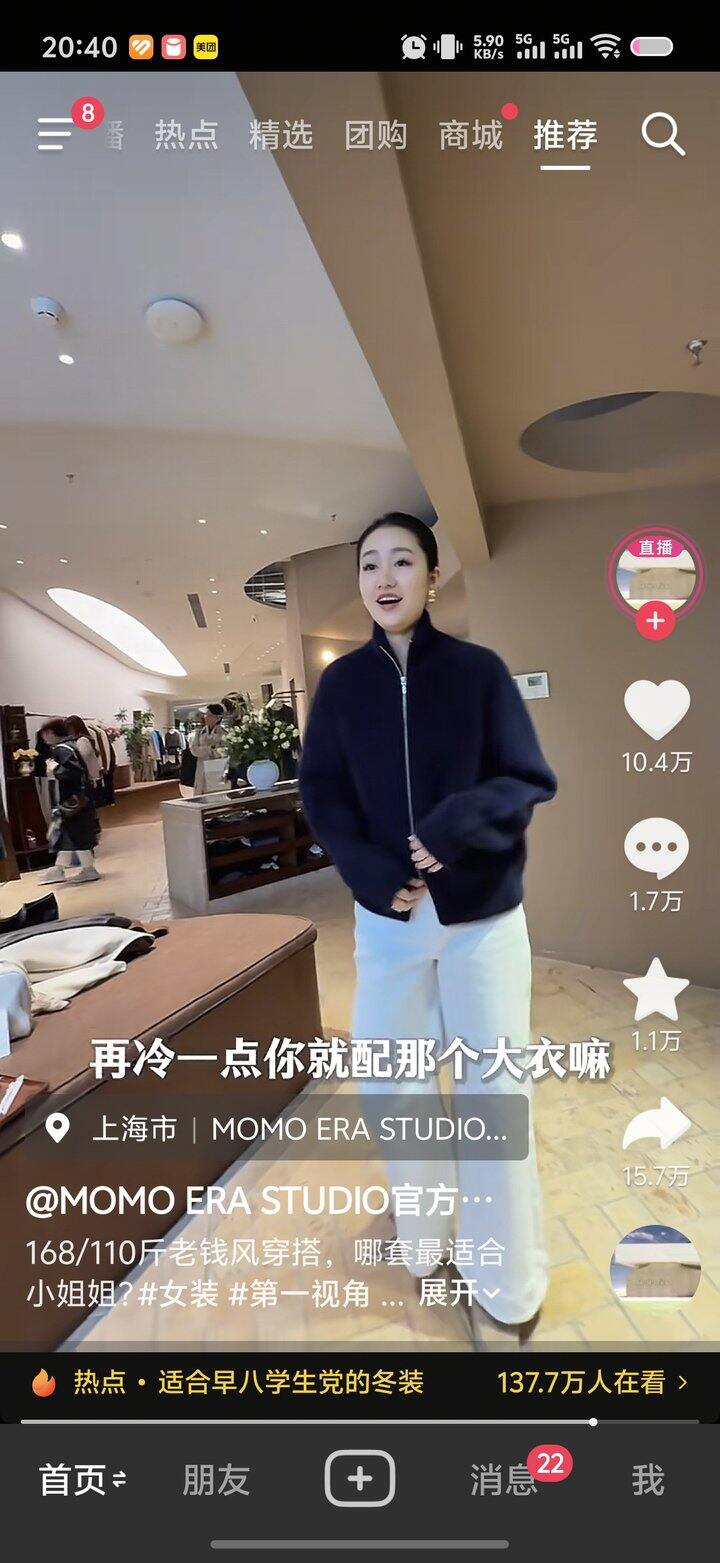720x1563 pixels.
Task: Like this video
Action: (656, 710)
